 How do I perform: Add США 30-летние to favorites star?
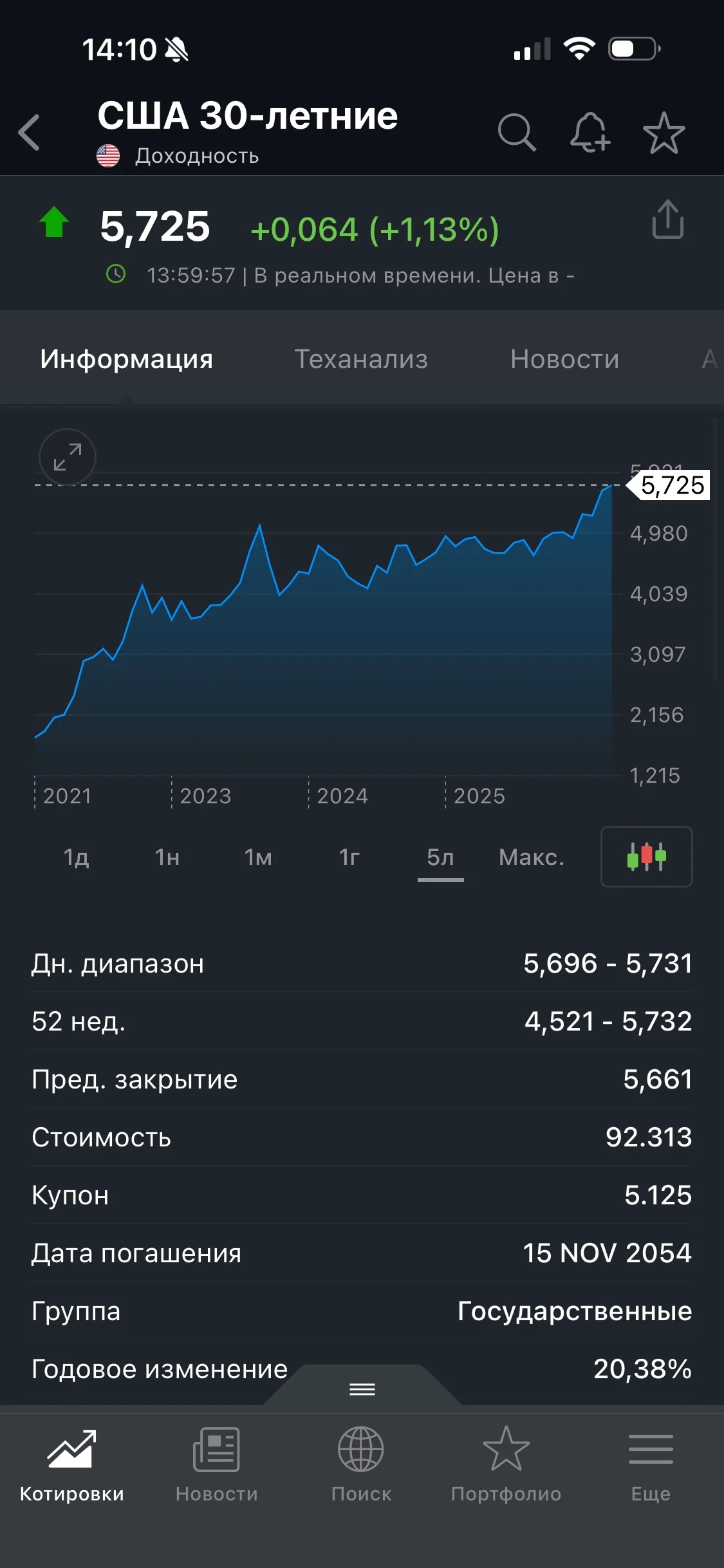[664, 133]
